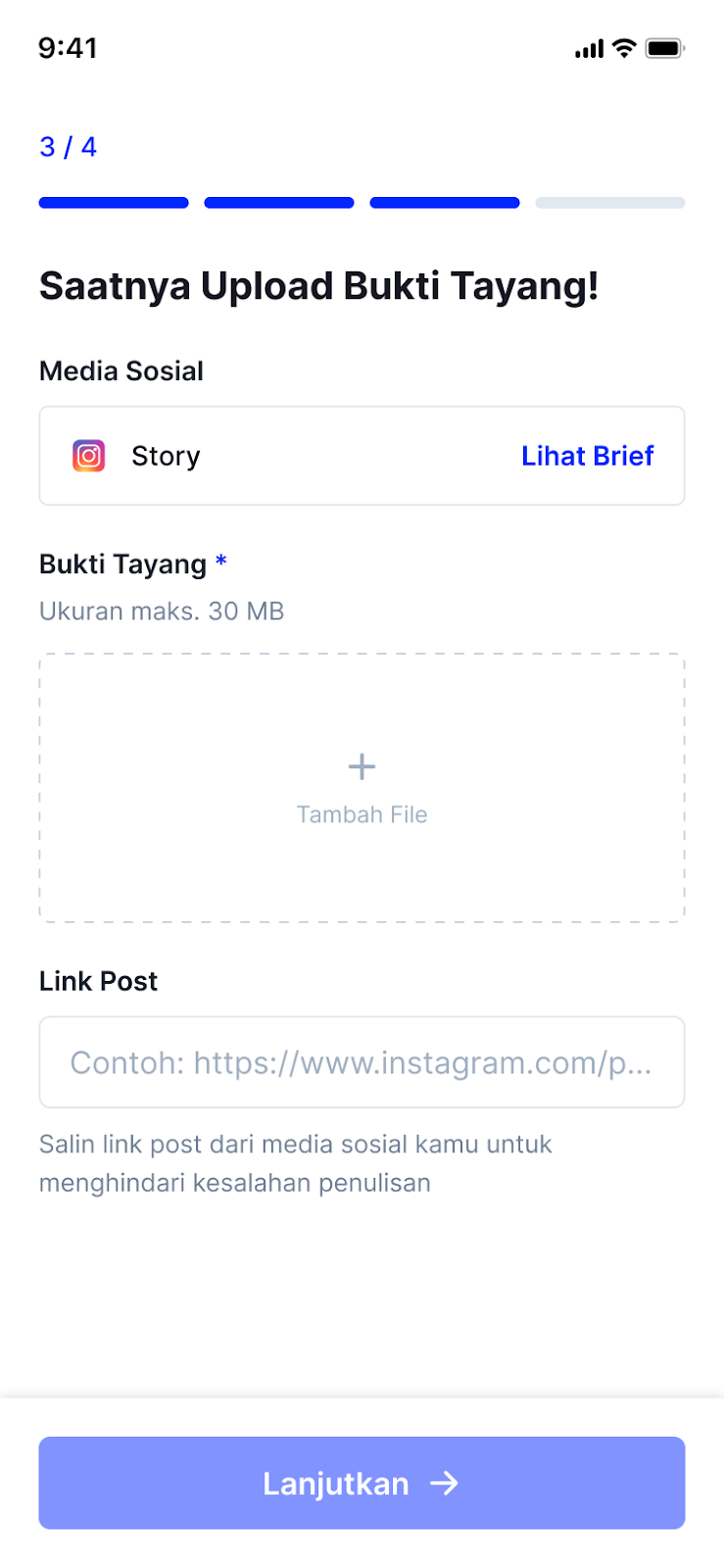Tap the Tambah File upload area
The image size is (724, 1568).
tap(362, 787)
